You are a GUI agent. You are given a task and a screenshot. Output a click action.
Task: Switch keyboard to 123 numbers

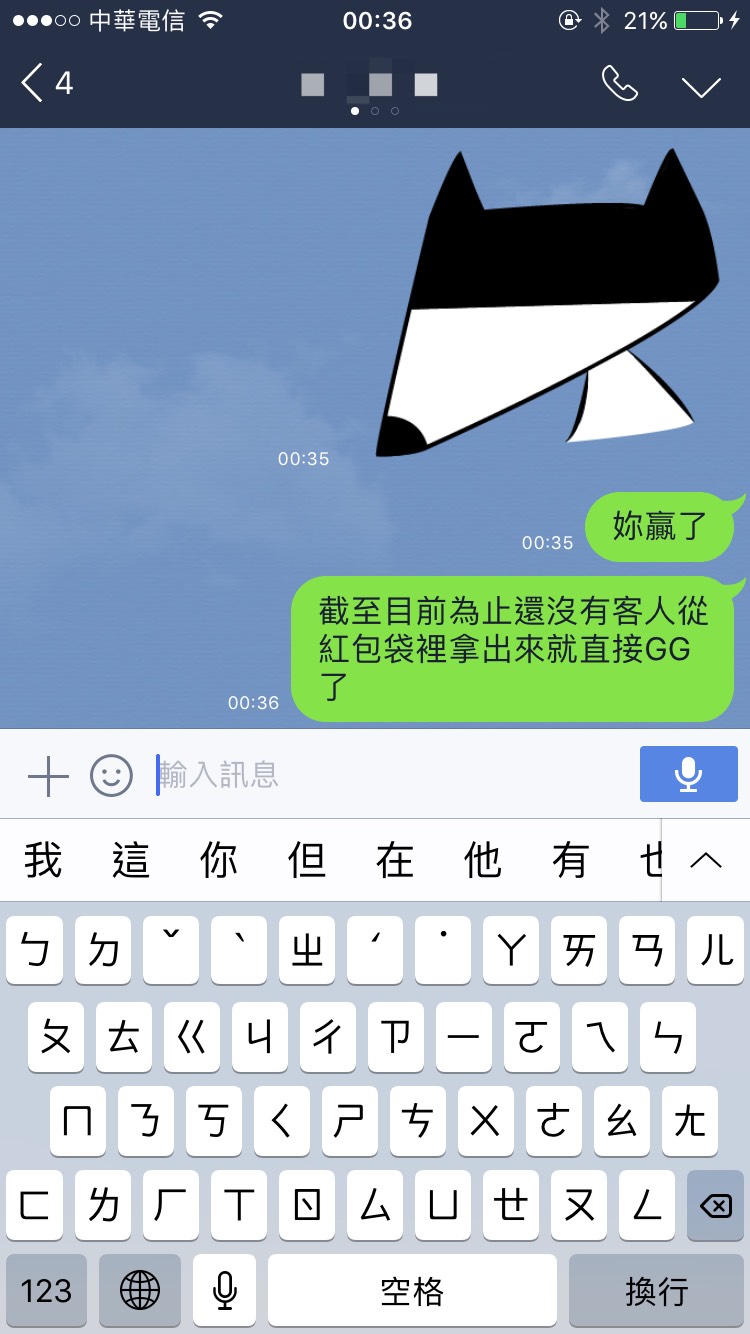(46, 1291)
